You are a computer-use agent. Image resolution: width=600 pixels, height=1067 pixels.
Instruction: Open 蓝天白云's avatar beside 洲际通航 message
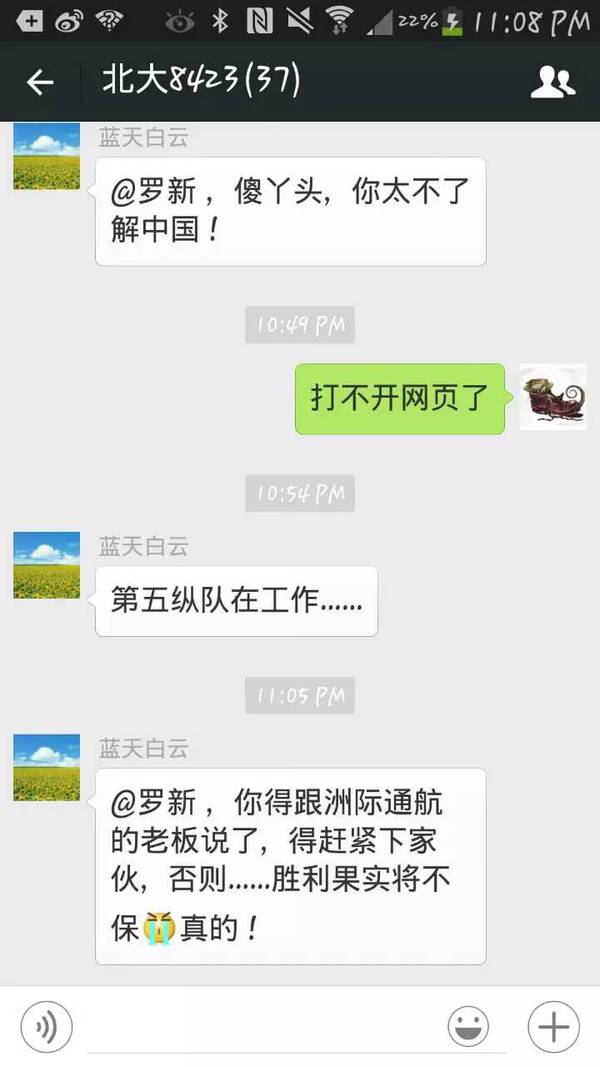(x=46, y=767)
